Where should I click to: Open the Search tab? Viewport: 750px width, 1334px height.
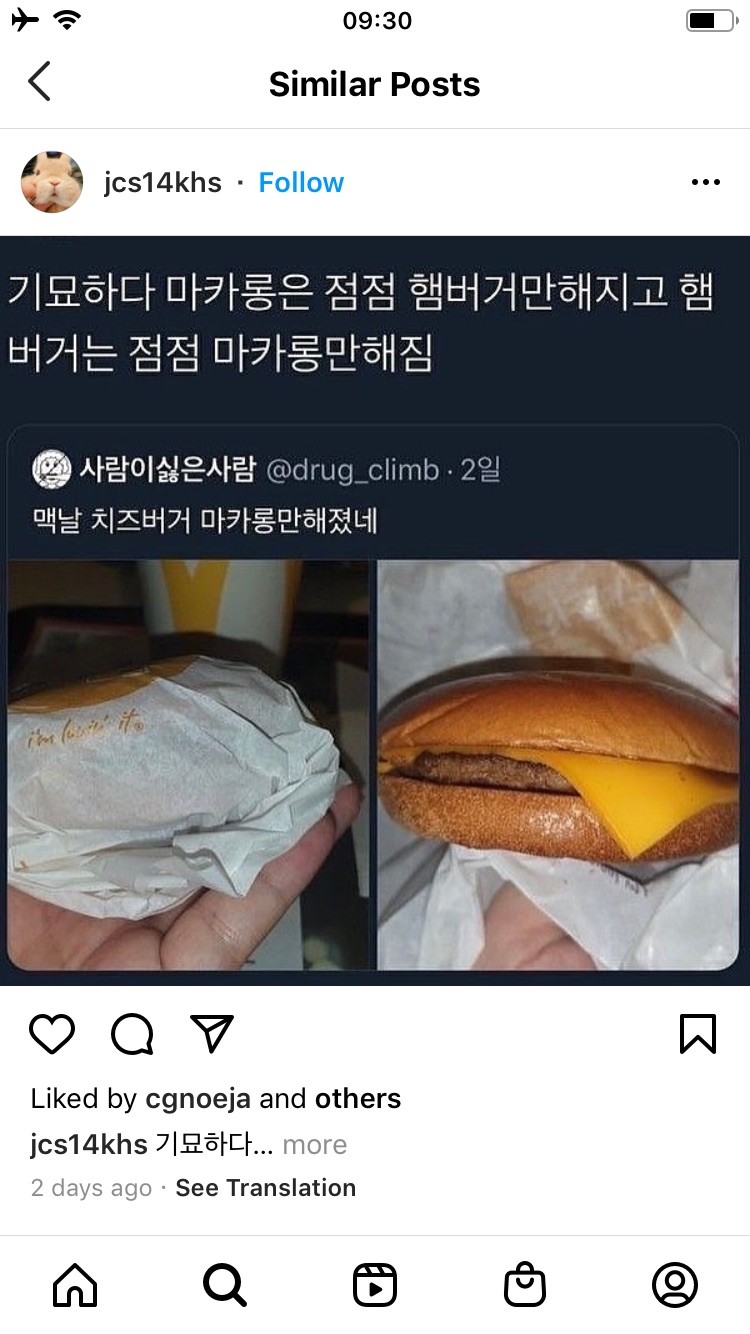(225, 1285)
